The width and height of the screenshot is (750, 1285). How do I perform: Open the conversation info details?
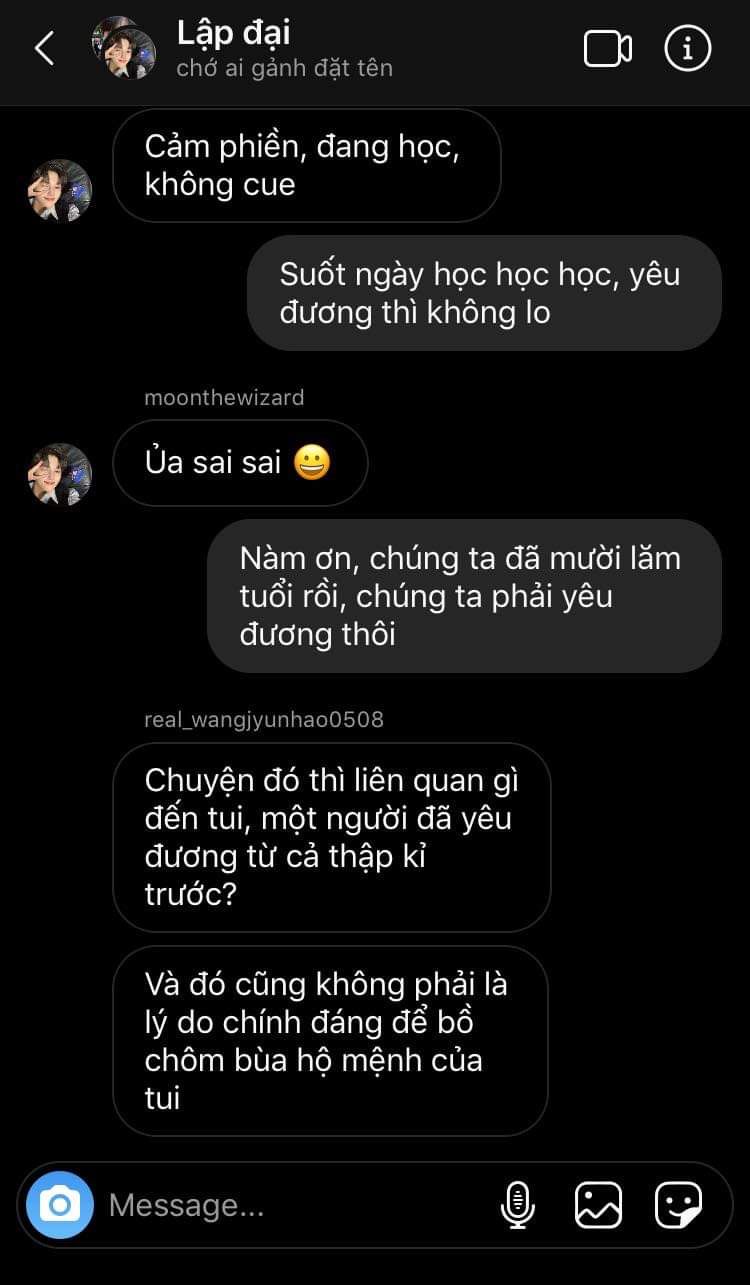click(688, 48)
